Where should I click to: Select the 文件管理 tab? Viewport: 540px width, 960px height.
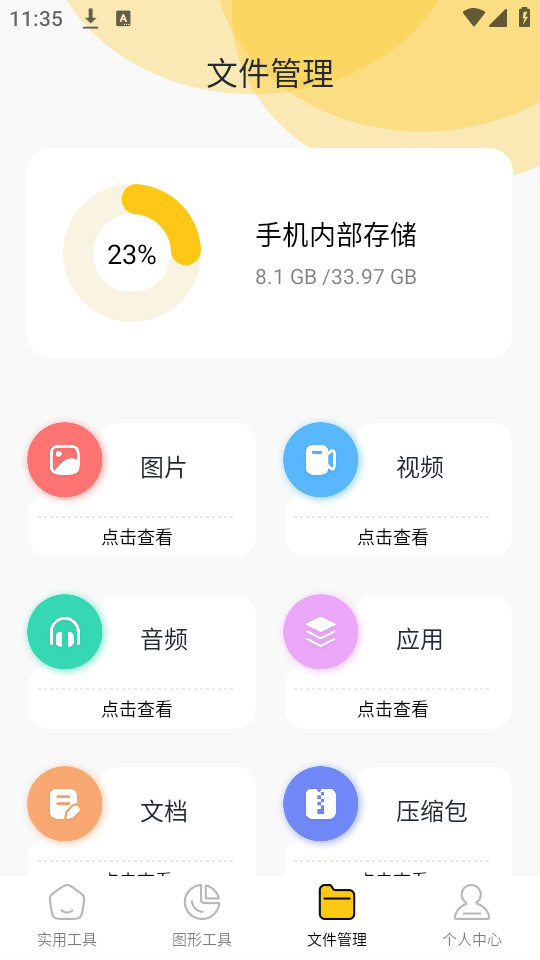[337, 917]
